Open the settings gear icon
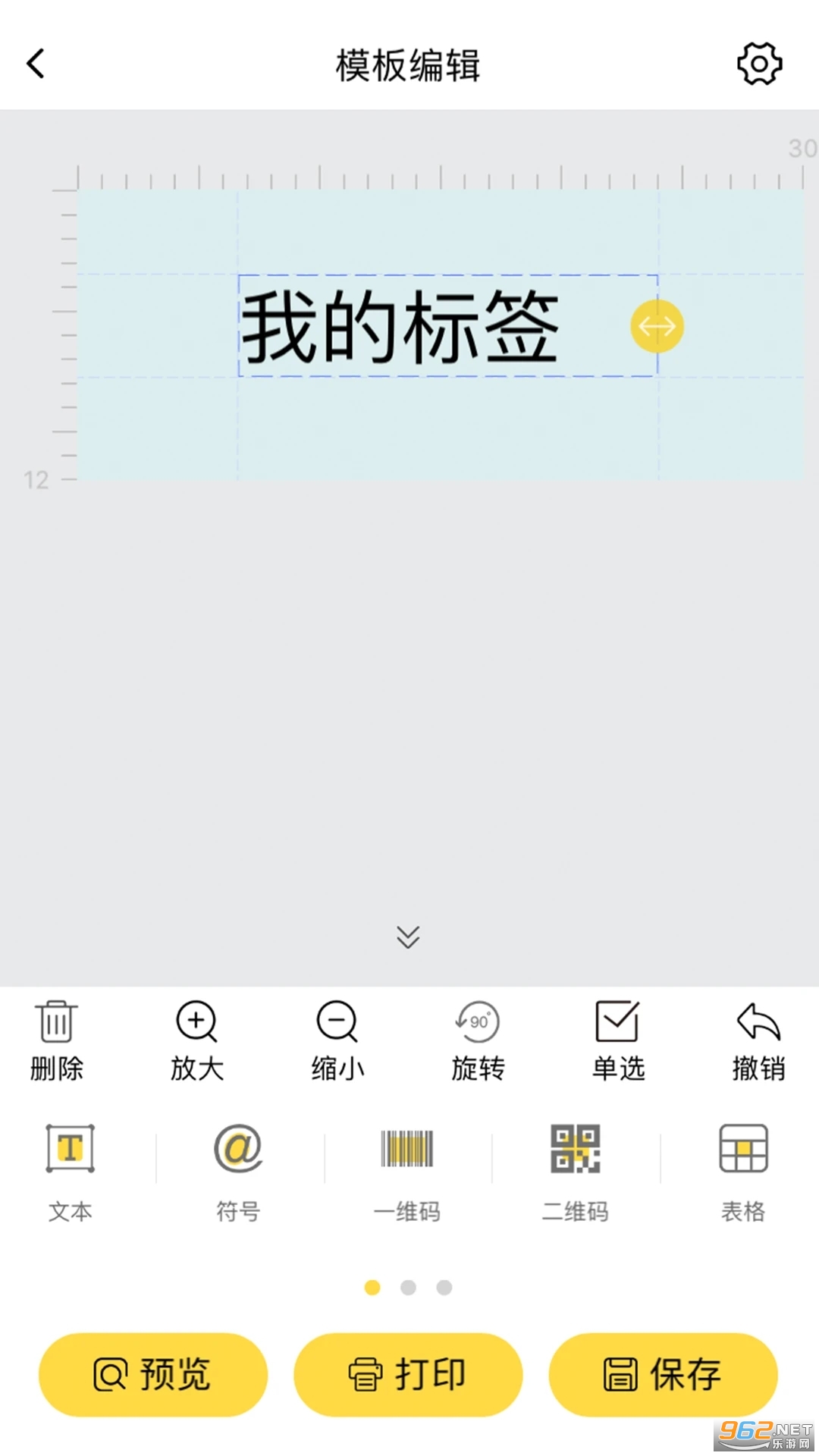The image size is (819, 1456). (759, 64)
